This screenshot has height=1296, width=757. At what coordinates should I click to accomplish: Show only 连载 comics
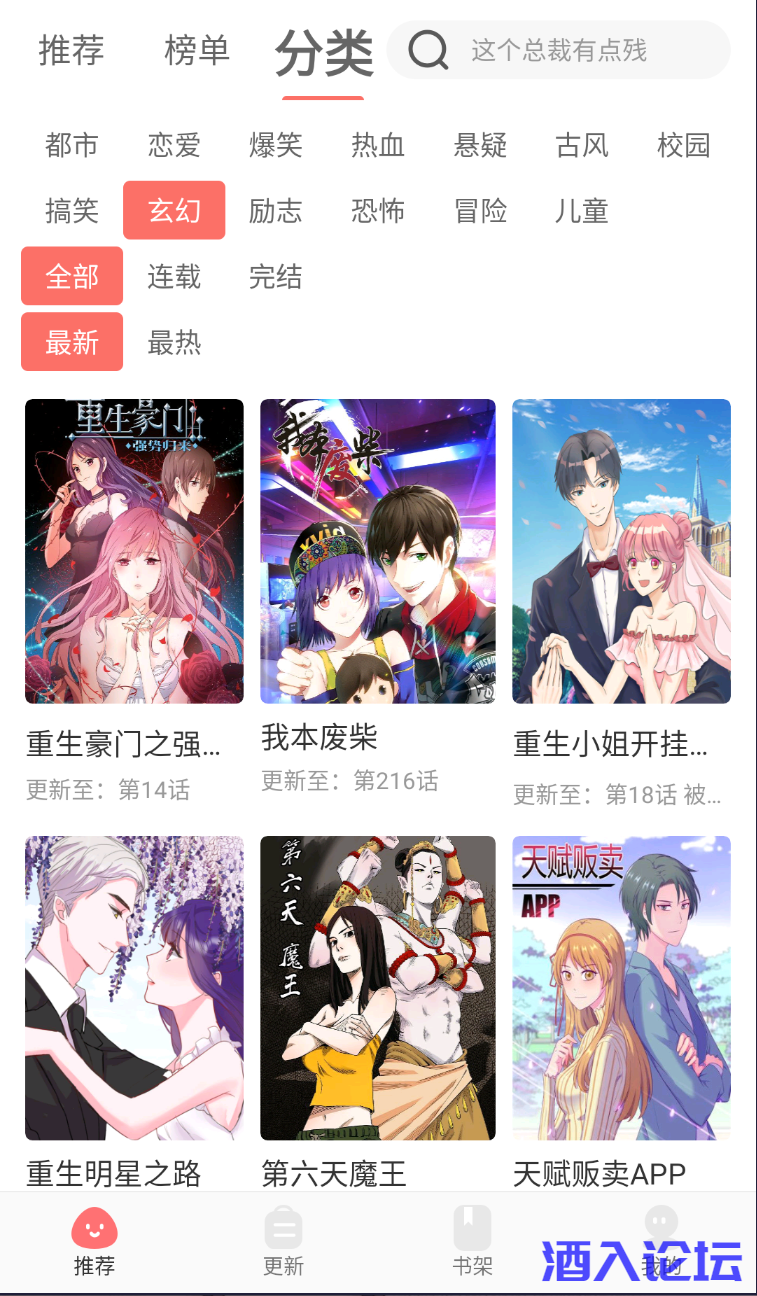(x=174, y=277)
